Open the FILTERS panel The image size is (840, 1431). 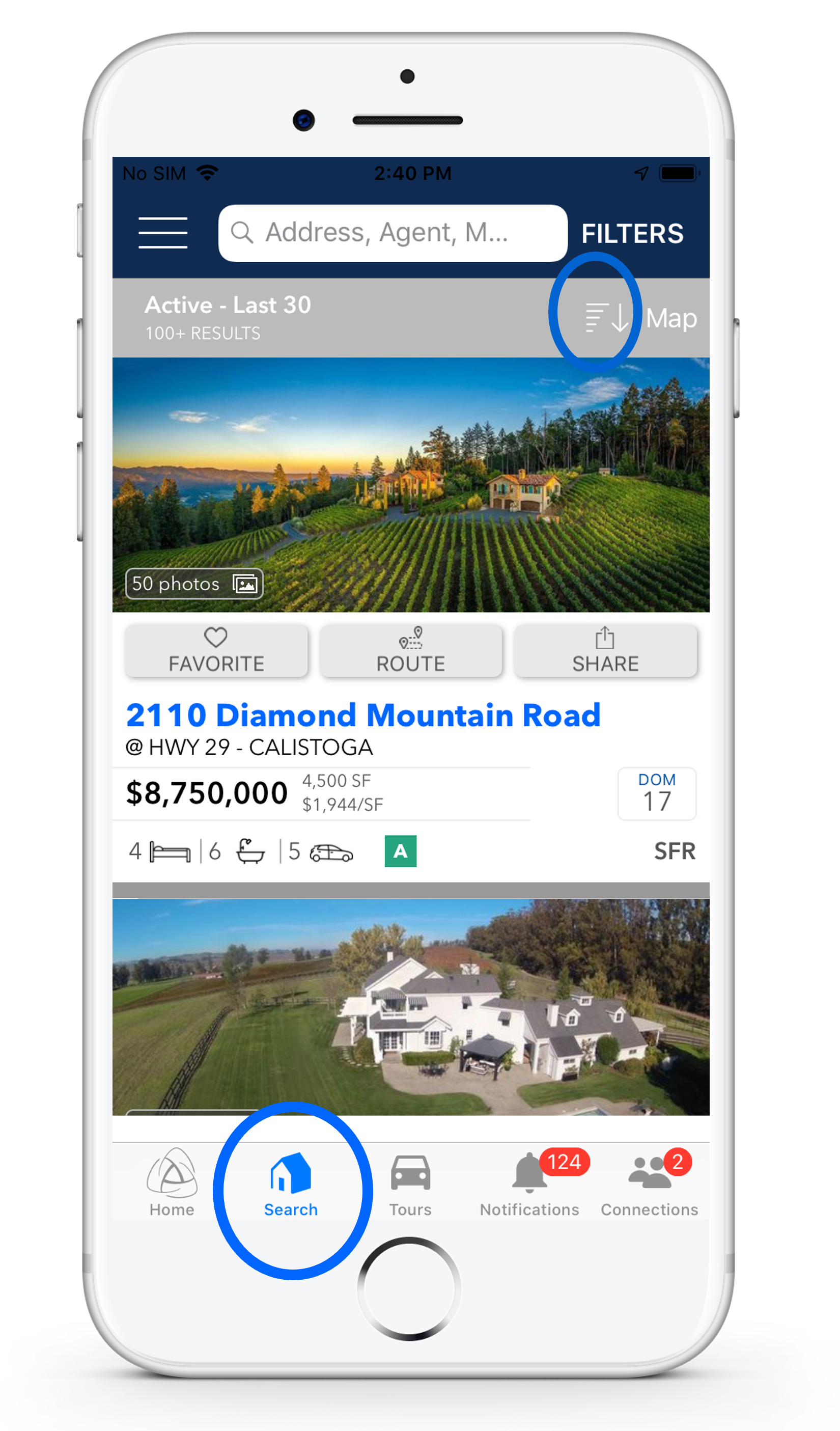pos(632,233)
